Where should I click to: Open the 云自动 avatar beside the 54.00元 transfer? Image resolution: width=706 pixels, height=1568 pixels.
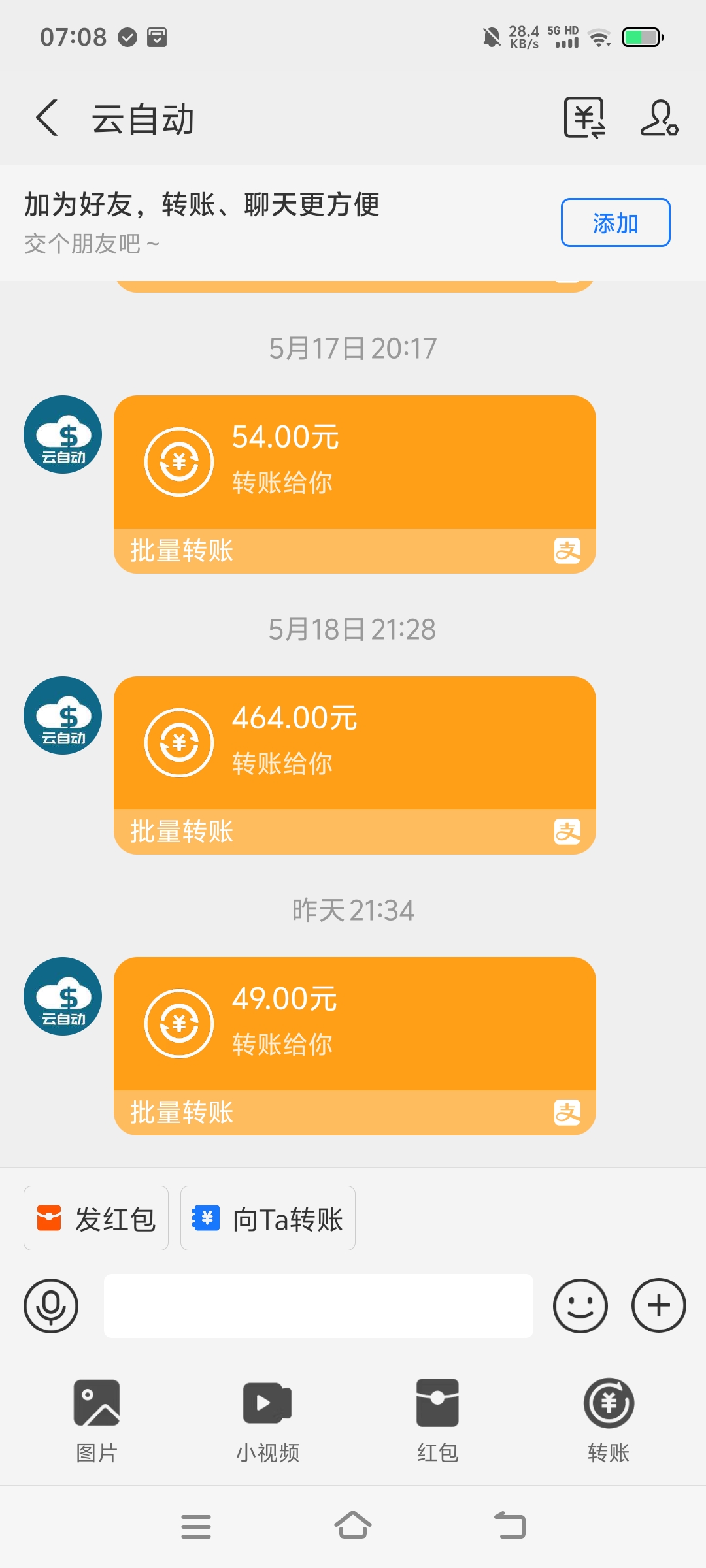(x=63, y=434)
